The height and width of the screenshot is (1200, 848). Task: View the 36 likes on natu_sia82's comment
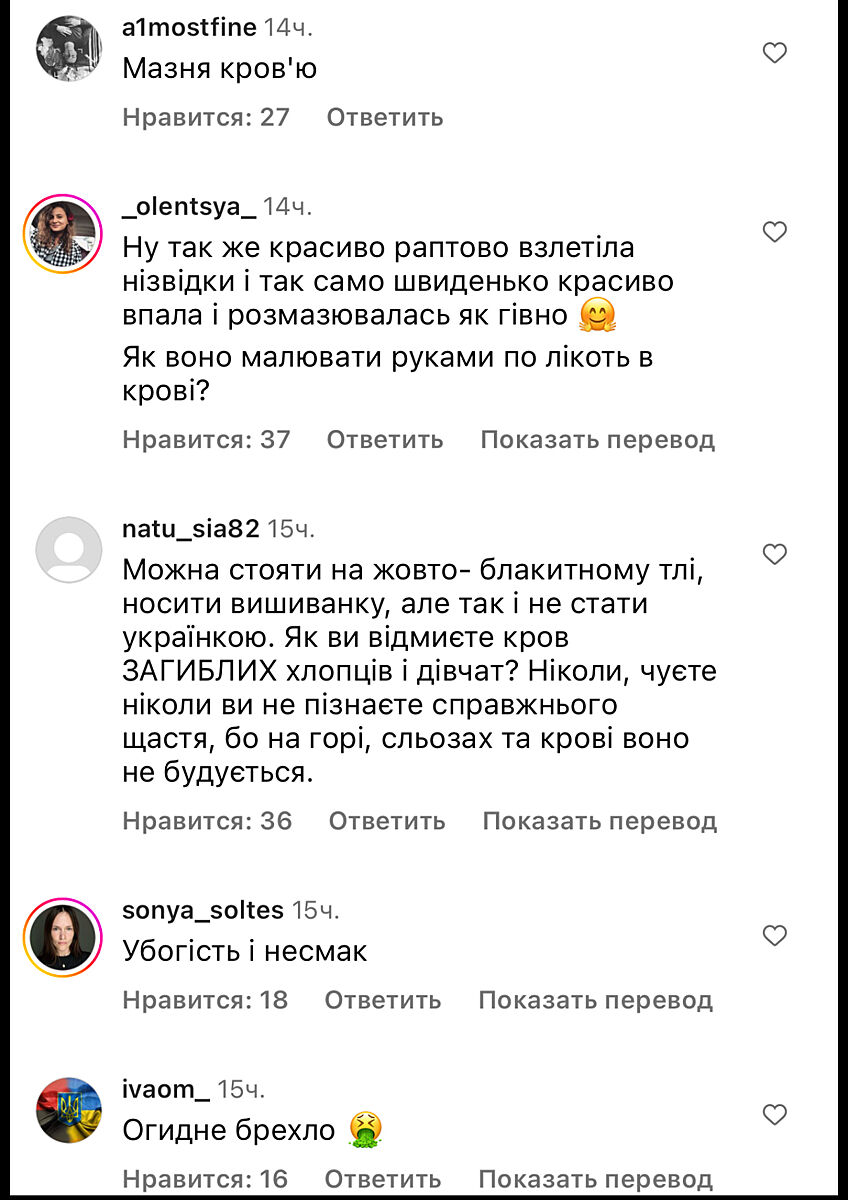tap(207, 821)
